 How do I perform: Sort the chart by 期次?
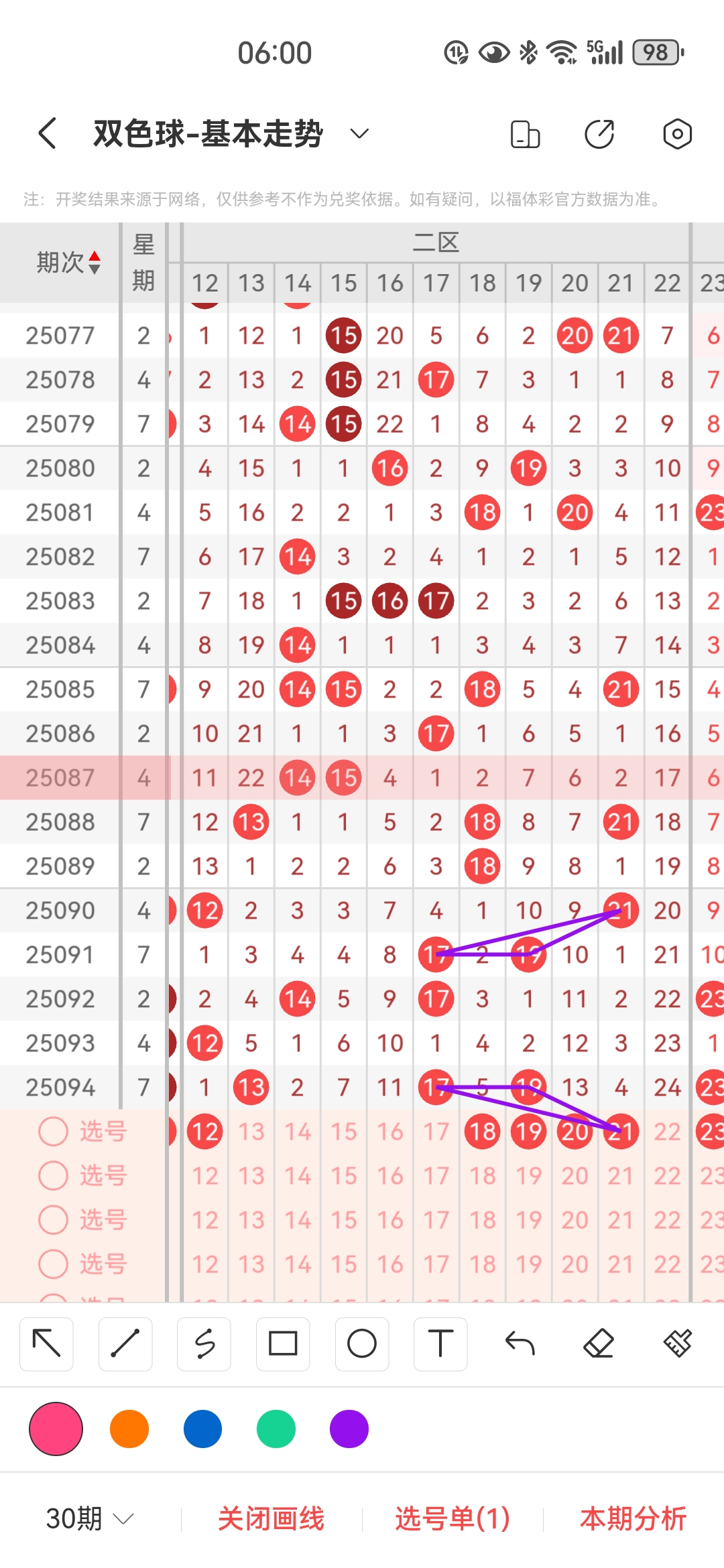pos(68,262)
